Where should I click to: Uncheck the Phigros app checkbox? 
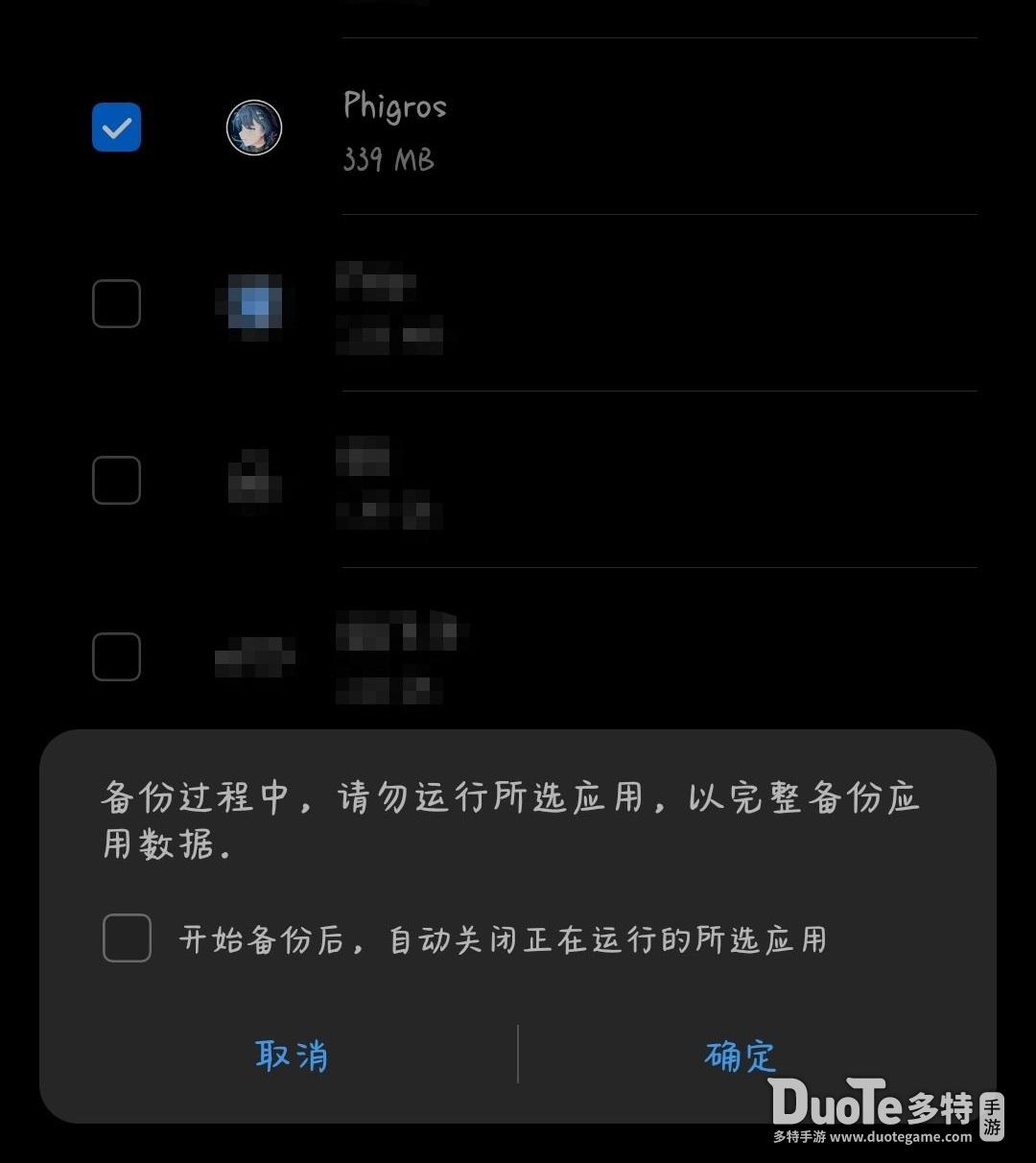click(x=116, y=128)
